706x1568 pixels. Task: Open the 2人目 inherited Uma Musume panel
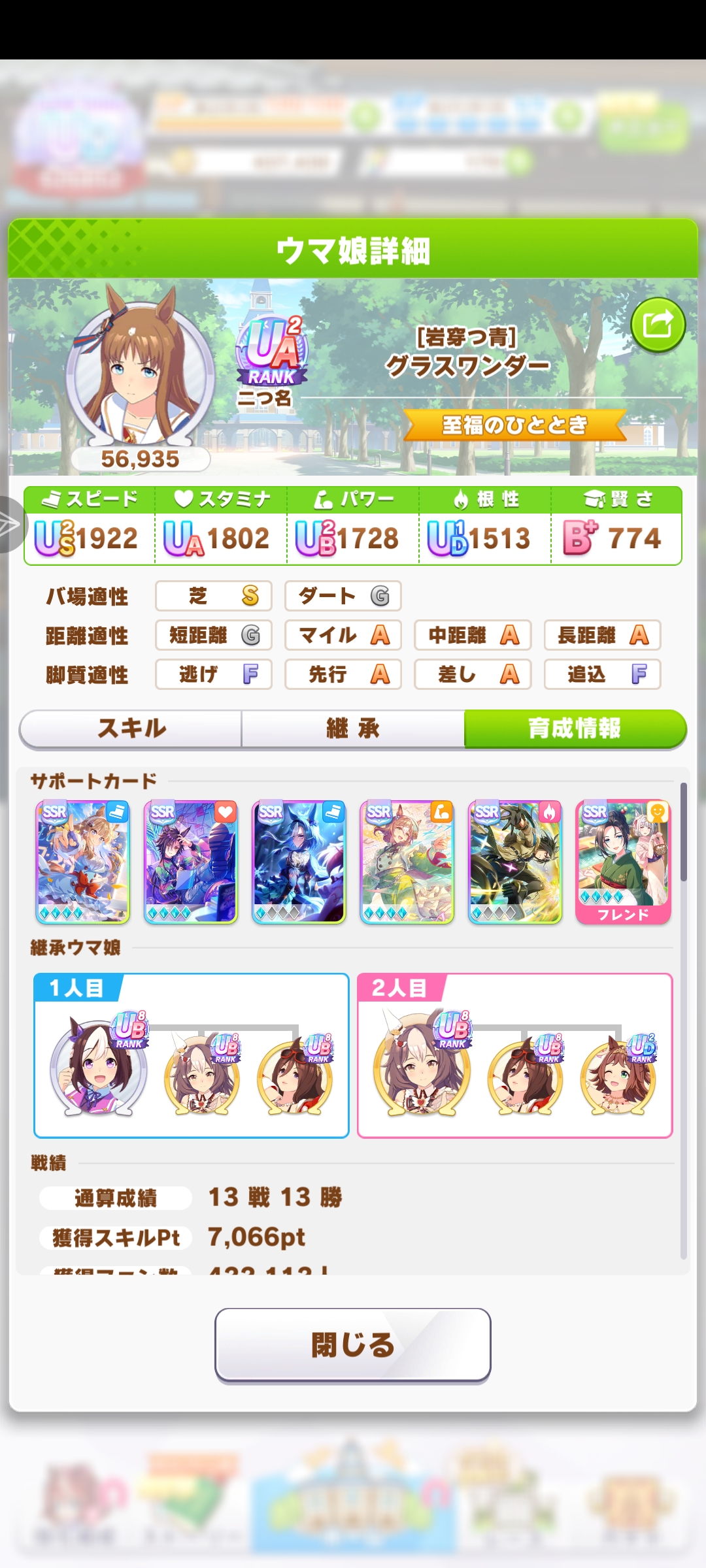514,1055
